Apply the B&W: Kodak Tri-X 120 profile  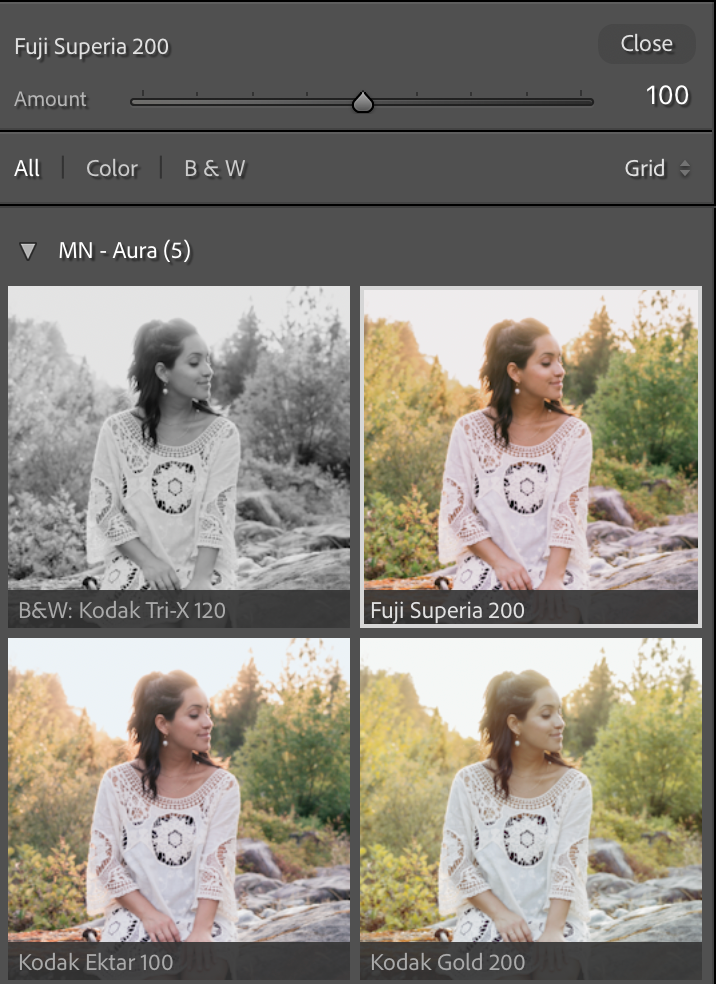(179, 456)
